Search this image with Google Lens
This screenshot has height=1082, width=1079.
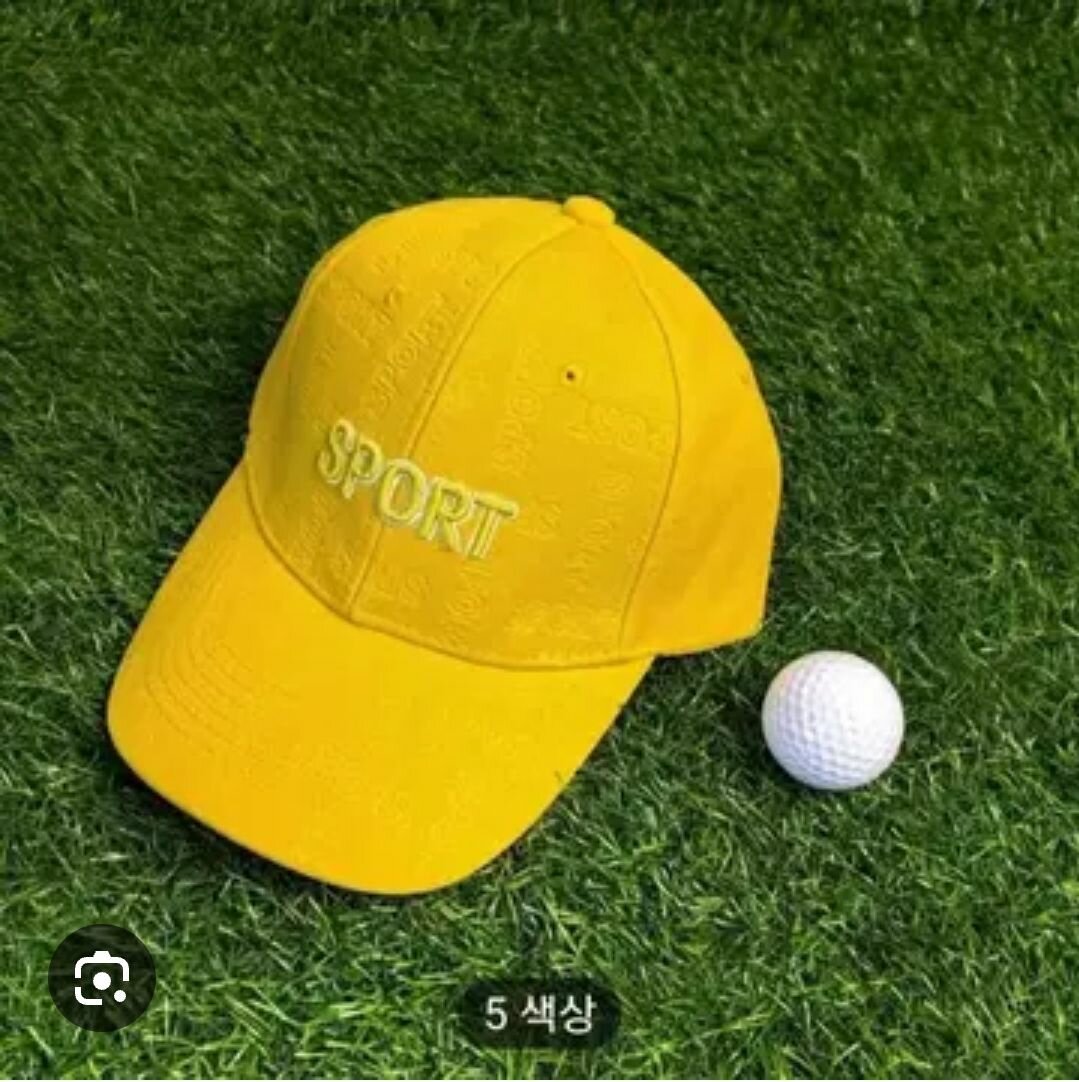point(102,977)
